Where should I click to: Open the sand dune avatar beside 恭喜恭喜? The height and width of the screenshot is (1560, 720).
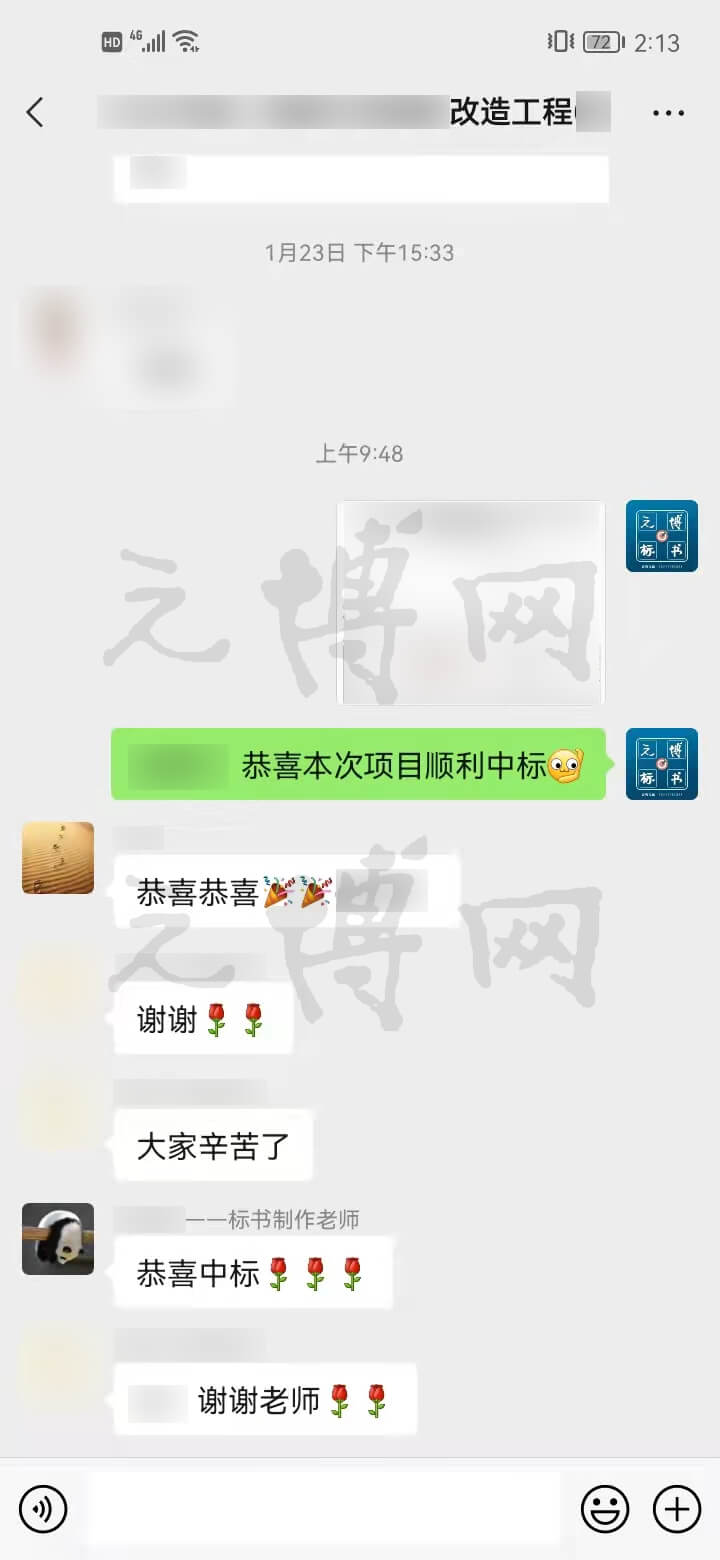[x=58, y=858]
